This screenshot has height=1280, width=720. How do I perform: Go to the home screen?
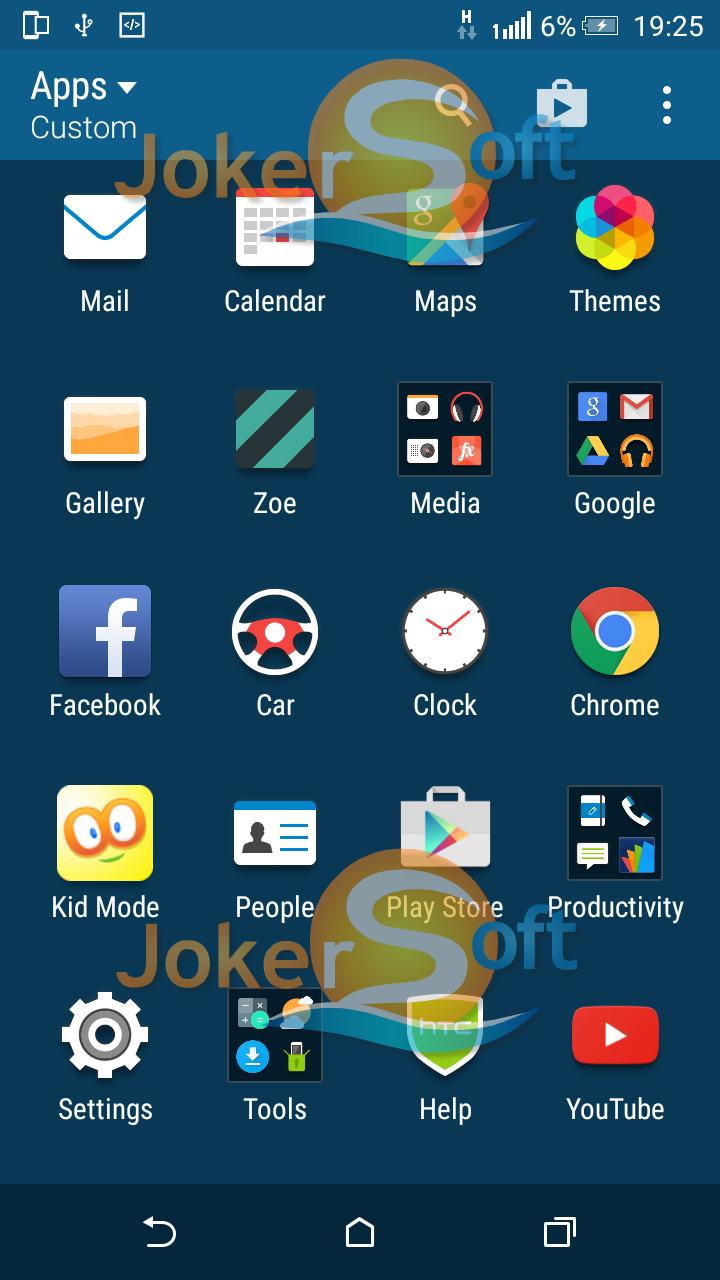point(360,1233)
